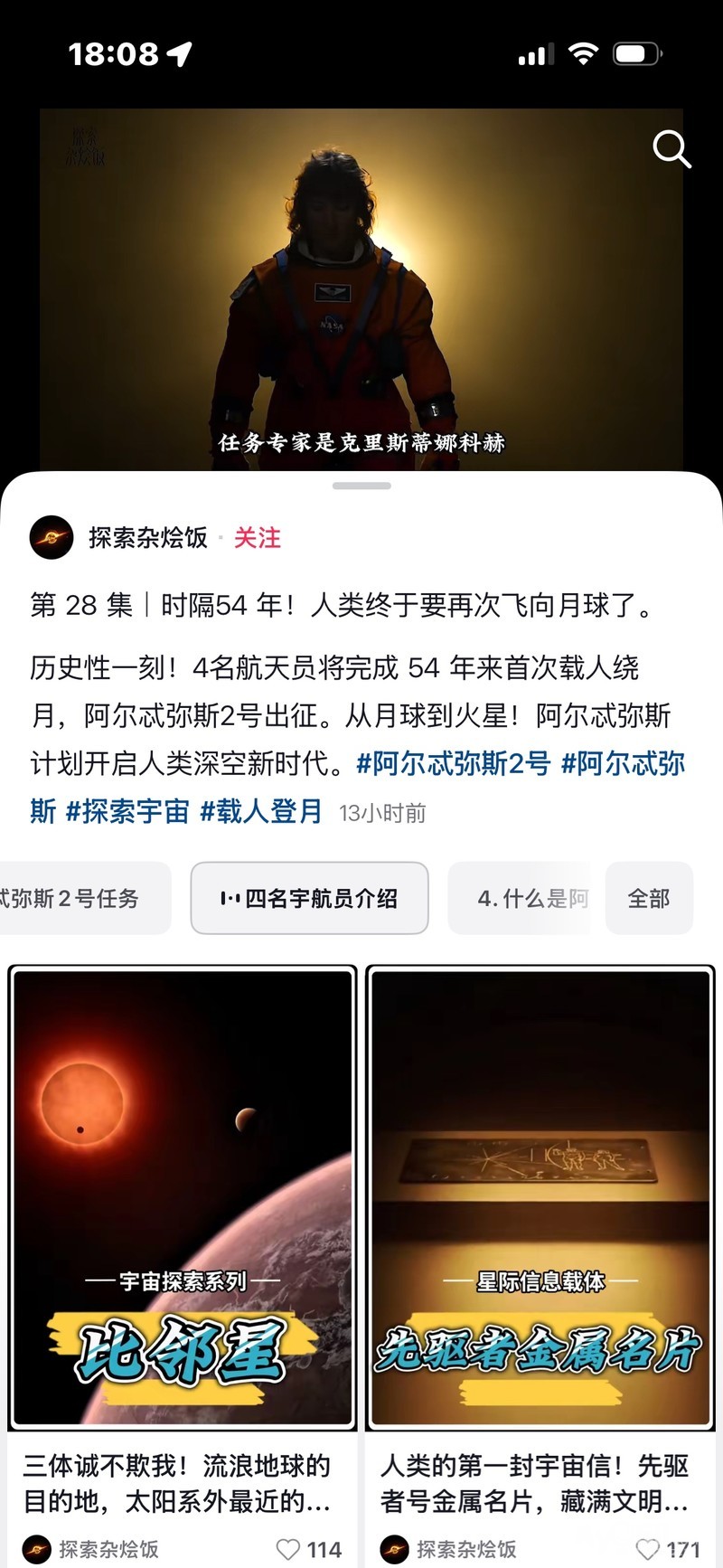Tap the video playing above the panel

pyautogui.click(x=361, y=289)
